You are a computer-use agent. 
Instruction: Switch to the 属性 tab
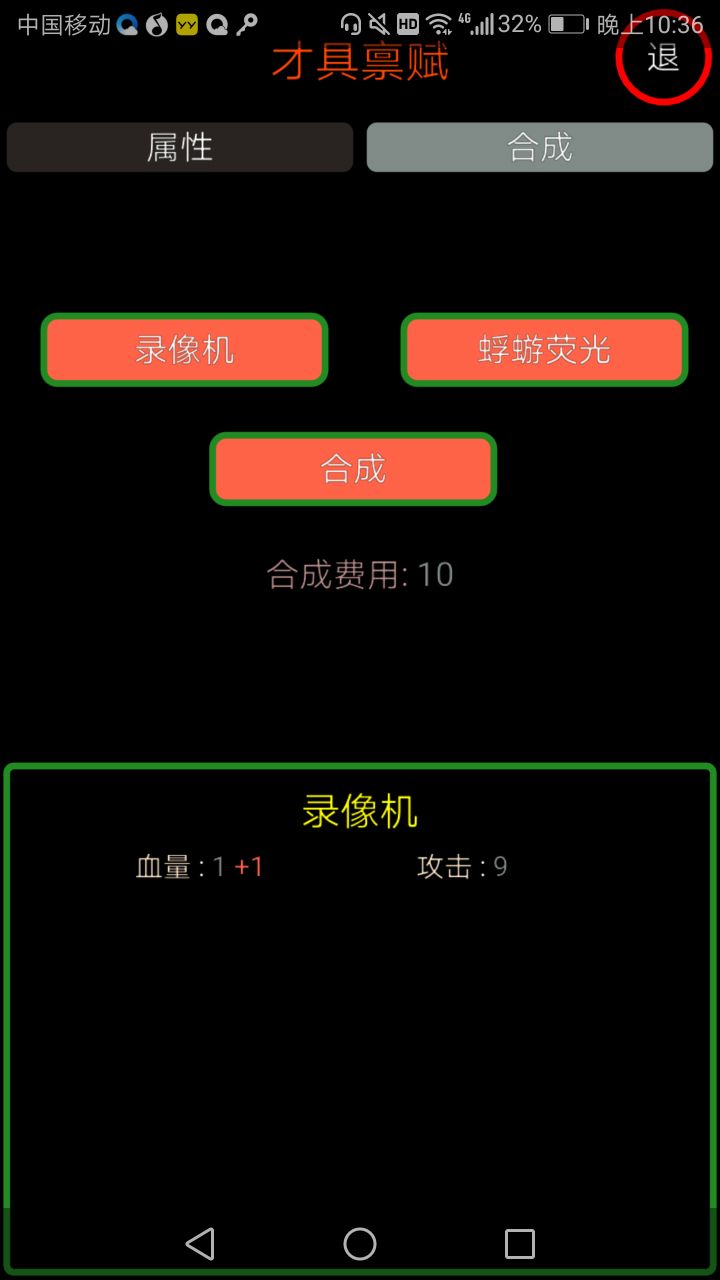180,146
